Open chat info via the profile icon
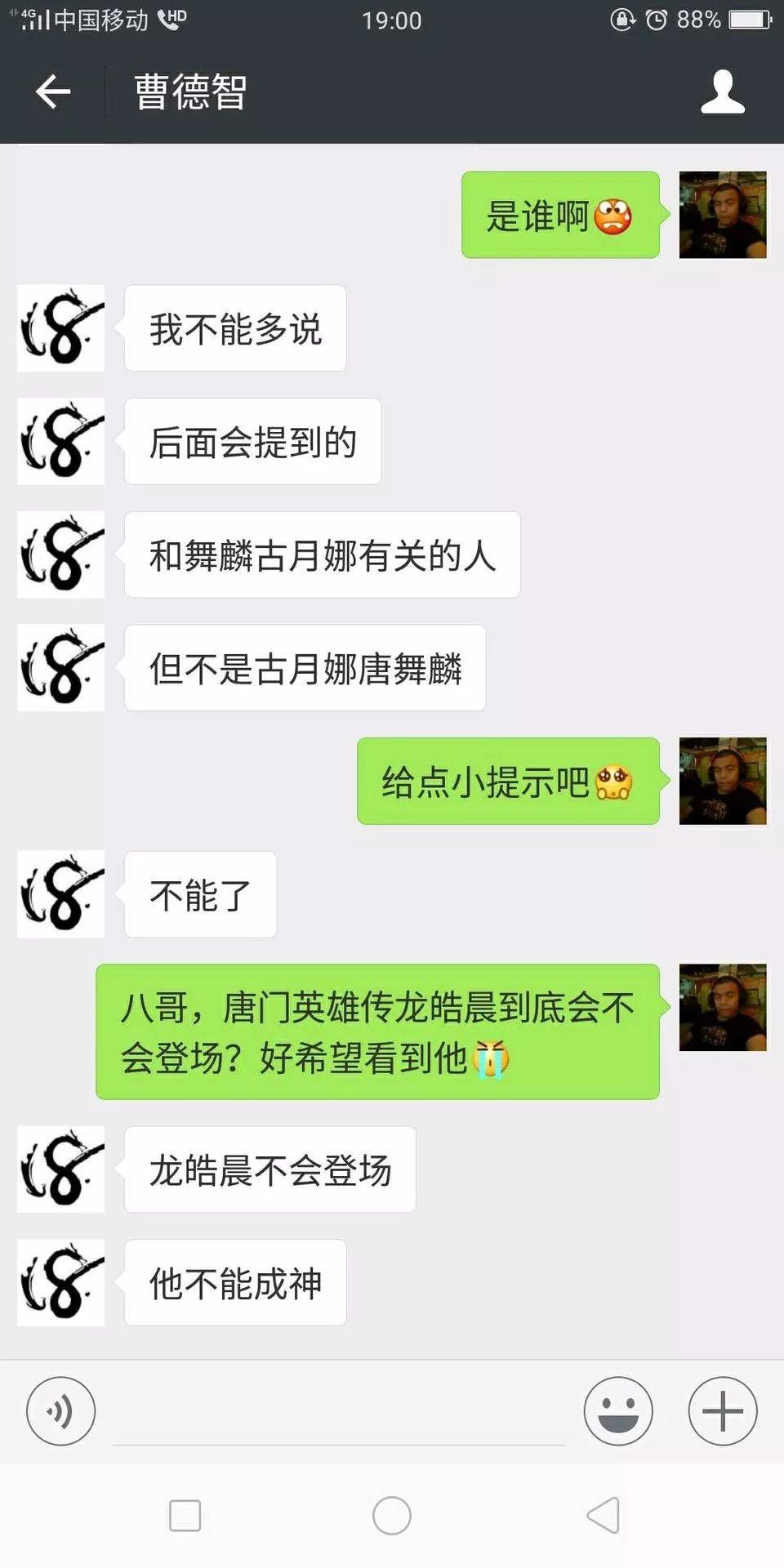This screenshot has width=784, height=1568. pos(723,91)
